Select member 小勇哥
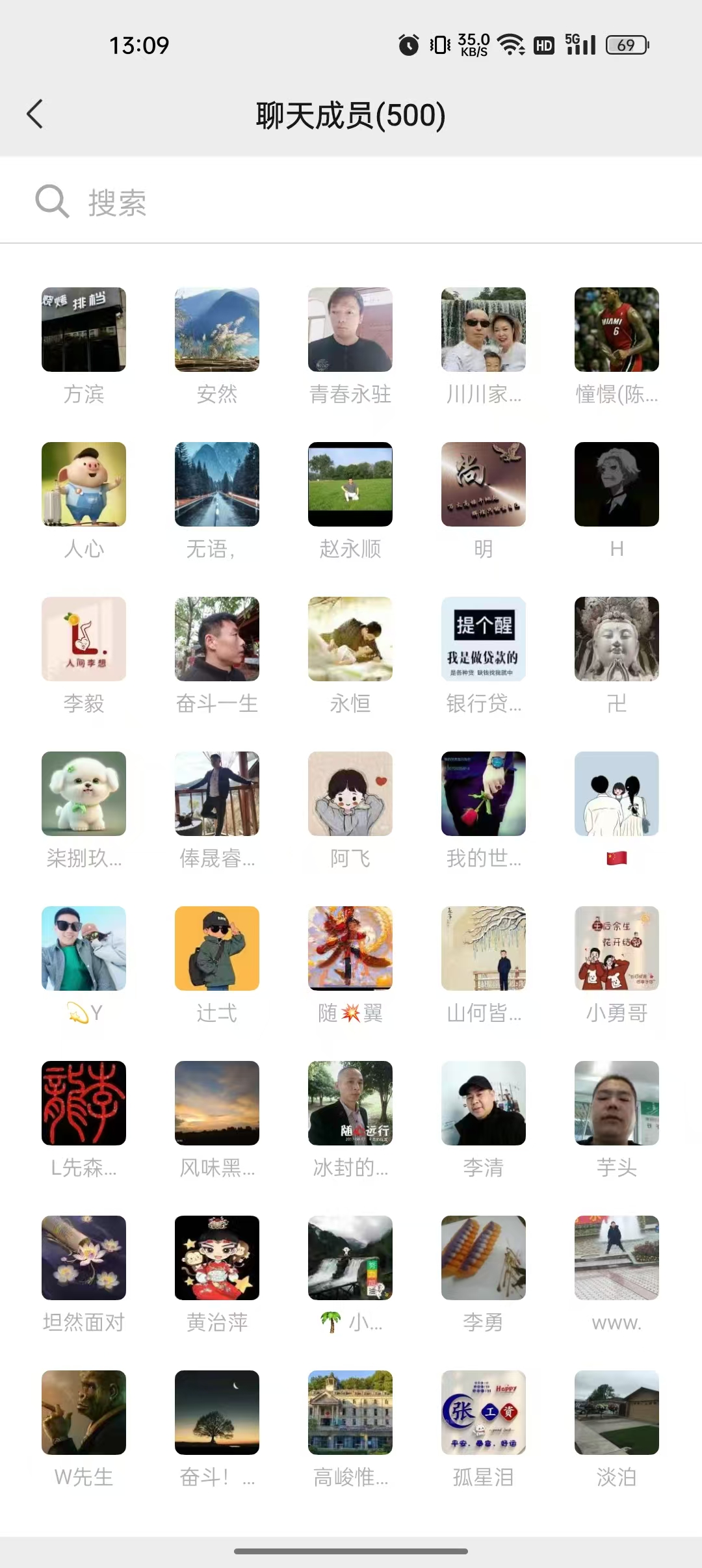 (x=617, y=948)
